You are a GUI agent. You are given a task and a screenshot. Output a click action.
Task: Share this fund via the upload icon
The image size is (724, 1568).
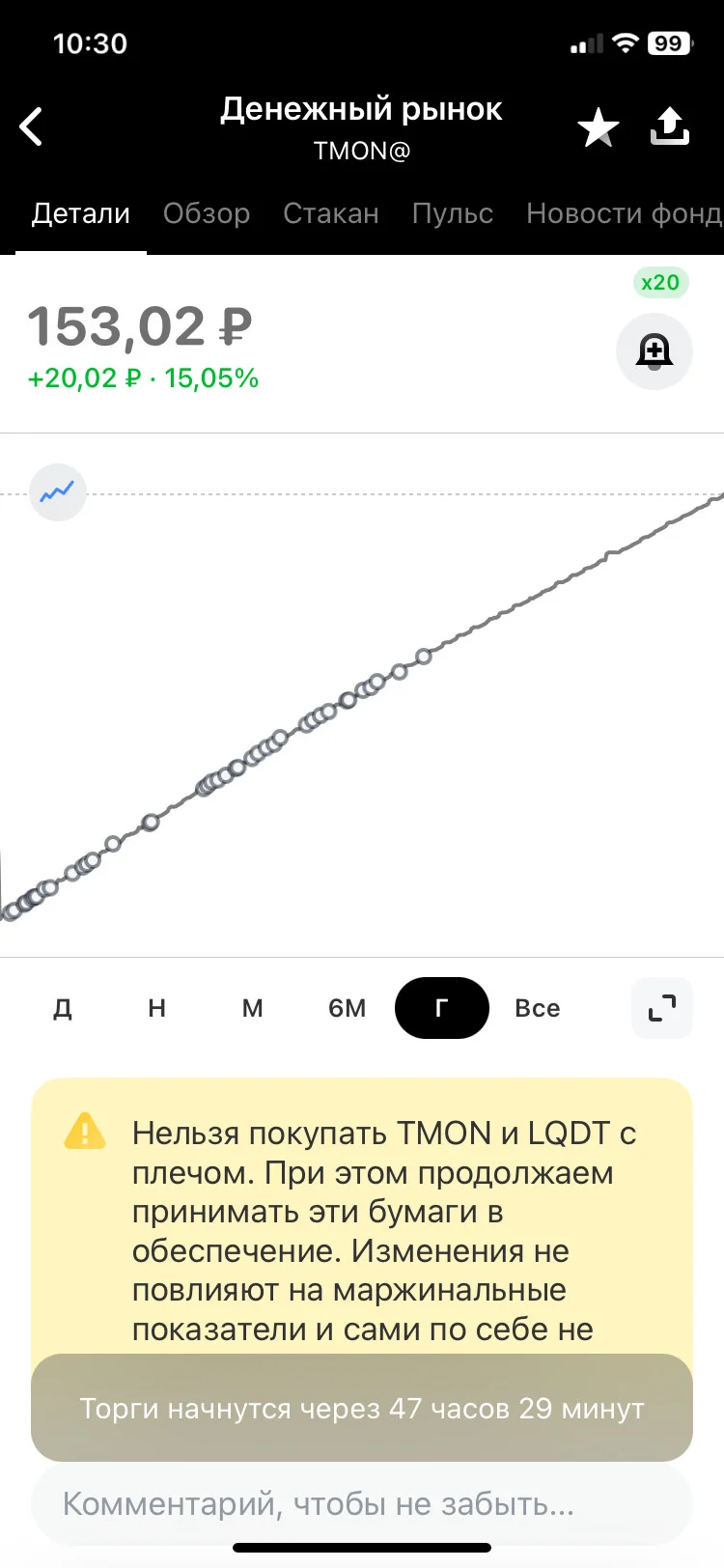(x=670, y=126)
